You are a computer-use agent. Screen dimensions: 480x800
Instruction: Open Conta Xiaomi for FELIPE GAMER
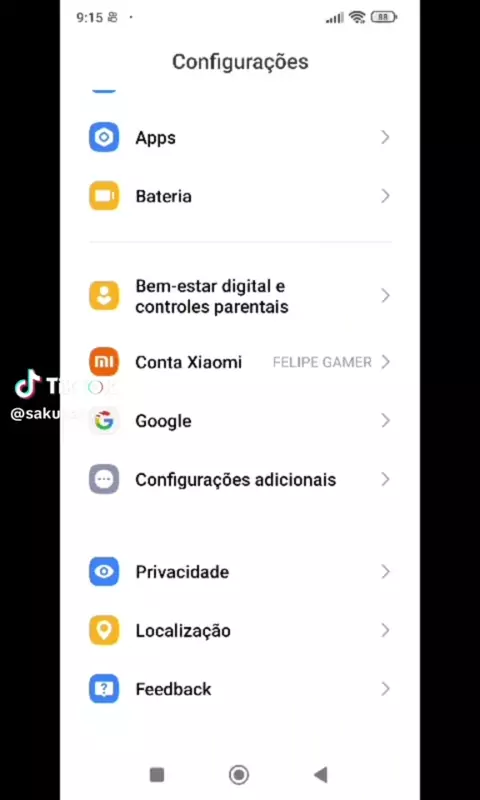coord(240,362)
